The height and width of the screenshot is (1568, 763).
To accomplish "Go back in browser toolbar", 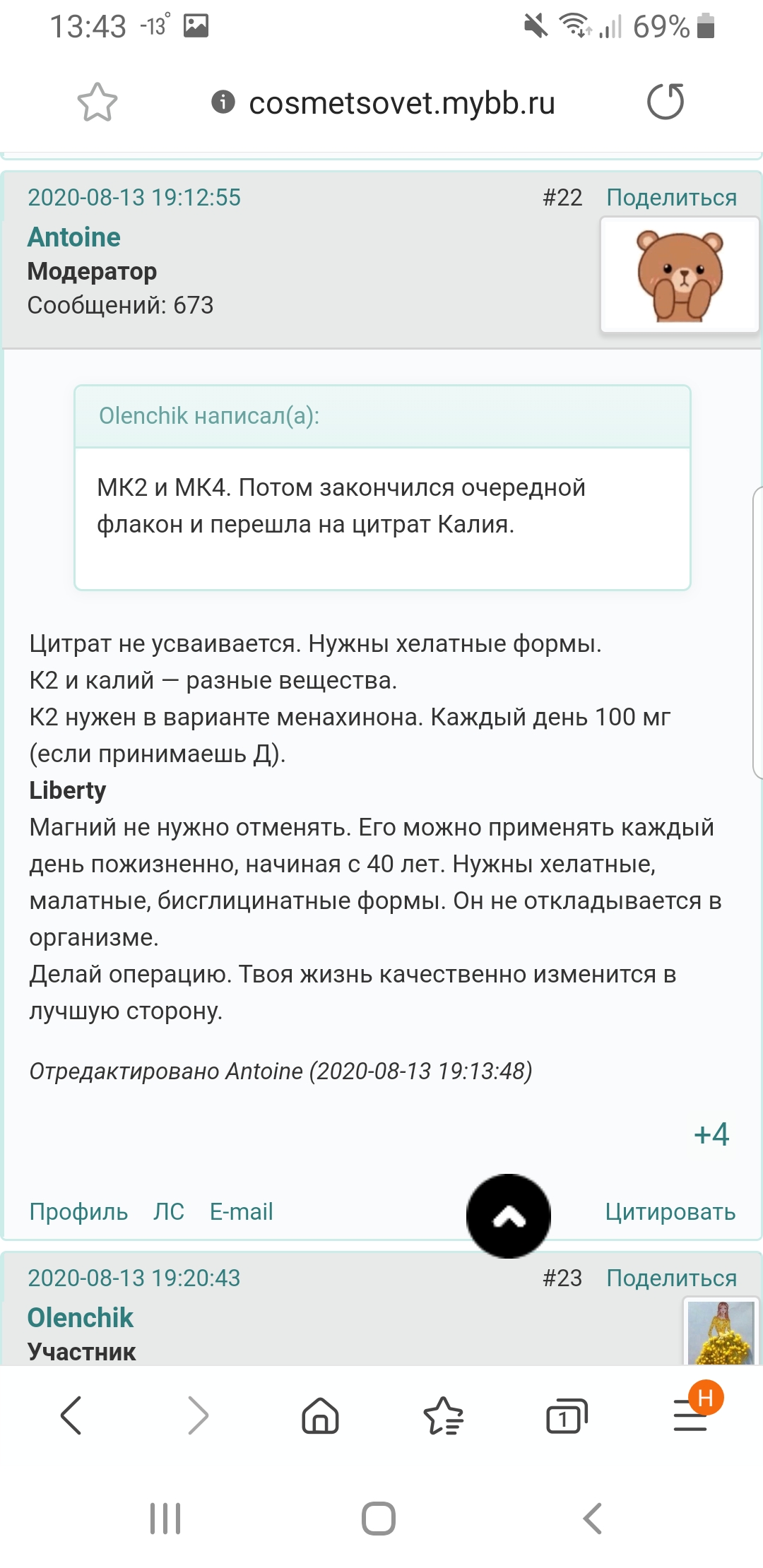I will tap(71, 1415).
